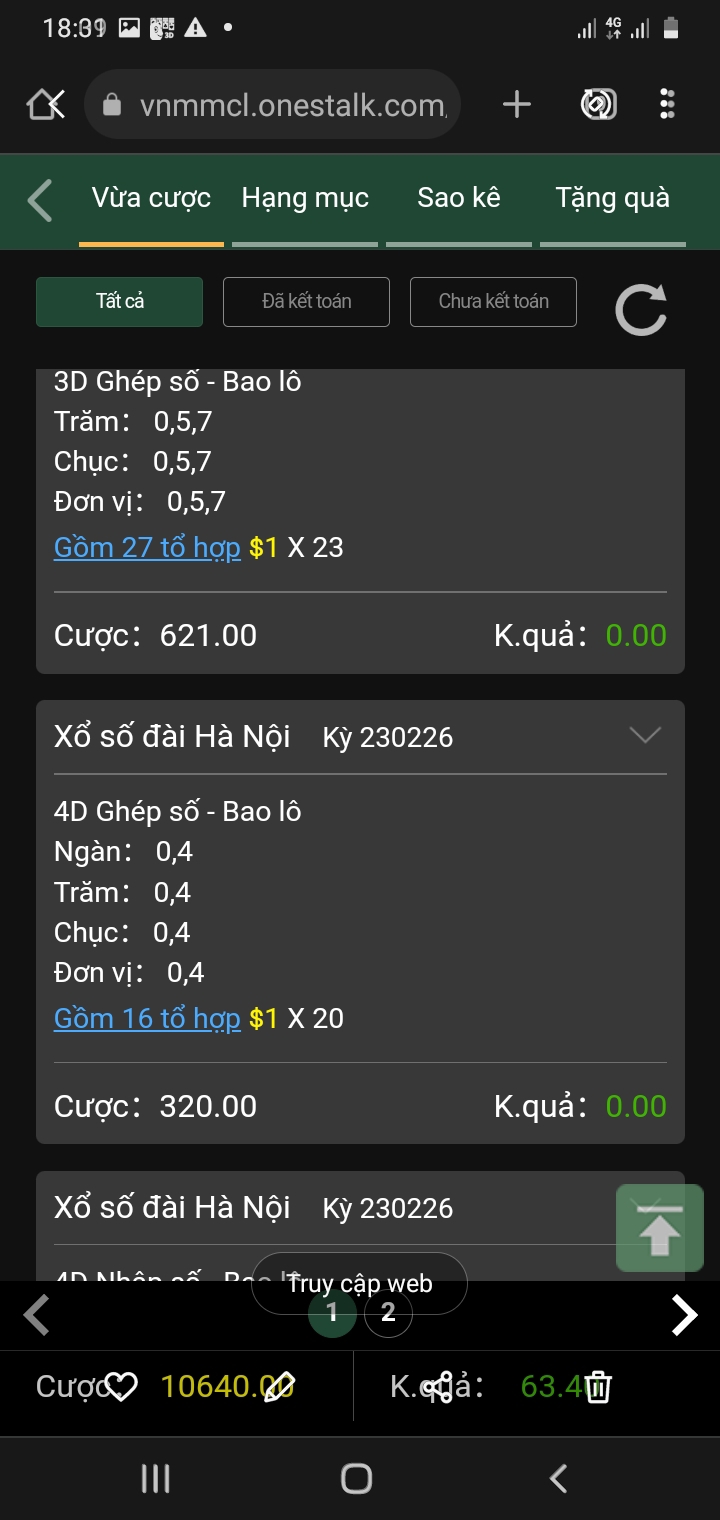Open a new browser tab
The width and height of the screenshot is (720, 1520).
pyautogui.click(x=516, y=104)
